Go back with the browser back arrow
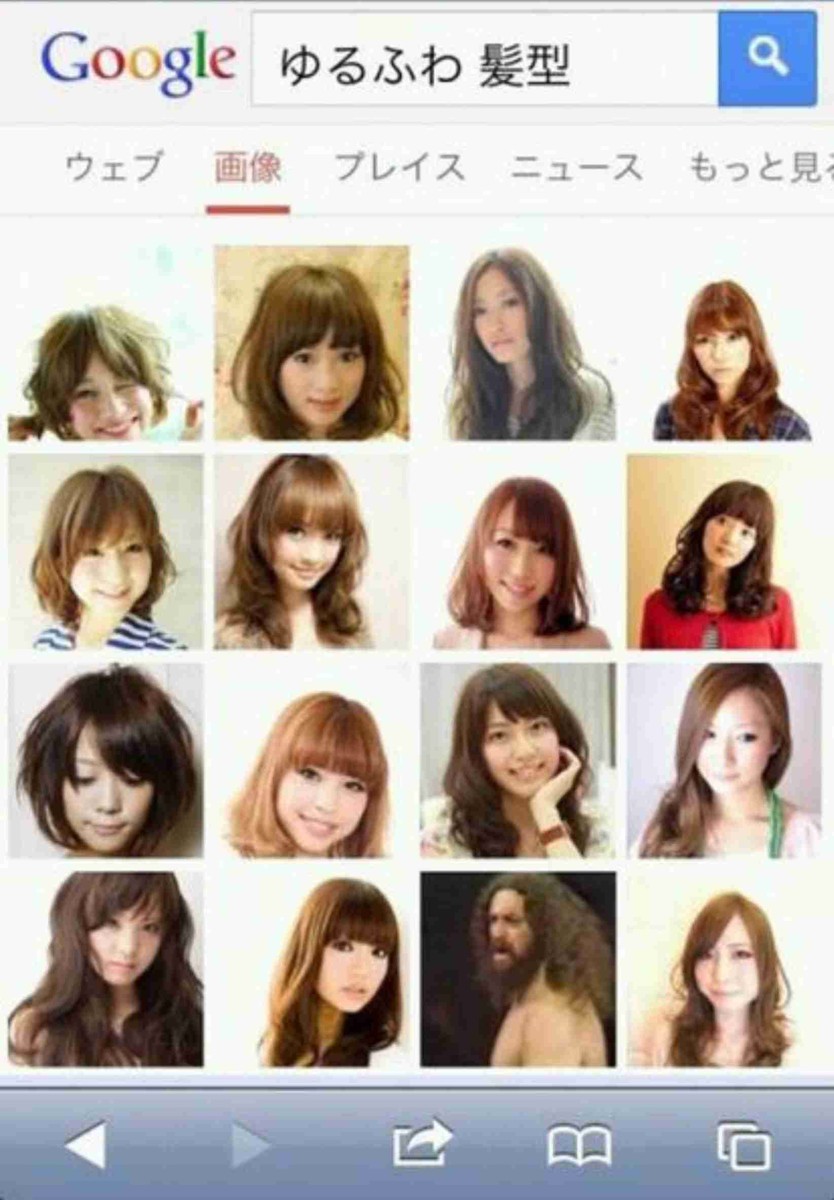 86,1145
